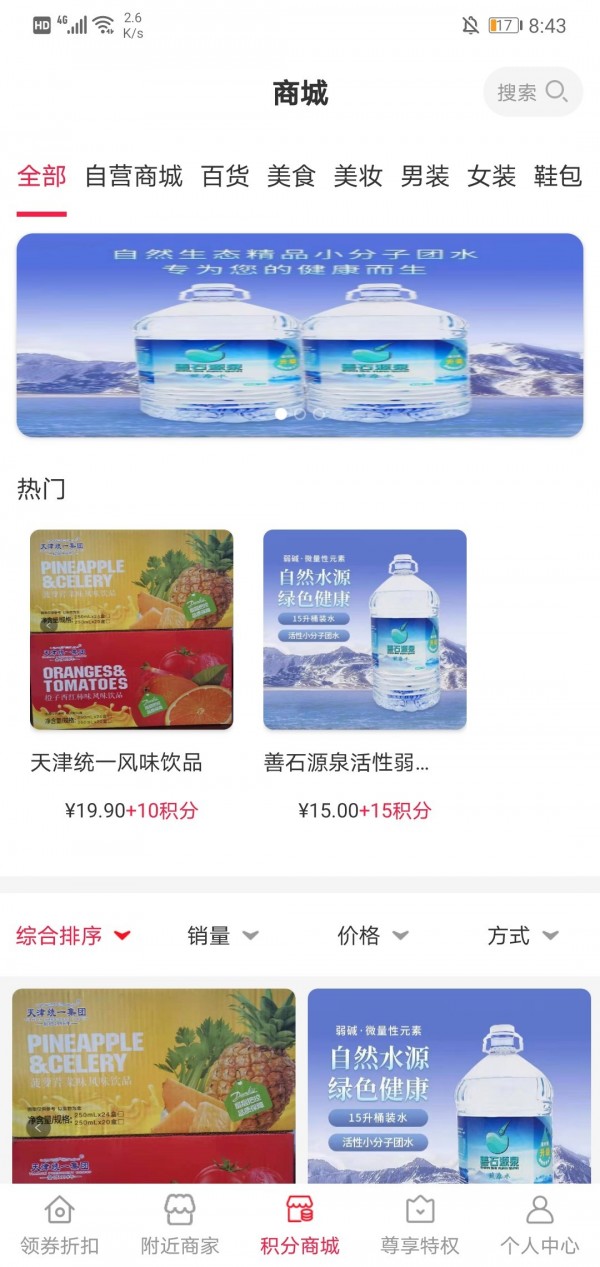Sort products by 价格
The height and width of the screenshot is (1267, 600).
[372, 936]
